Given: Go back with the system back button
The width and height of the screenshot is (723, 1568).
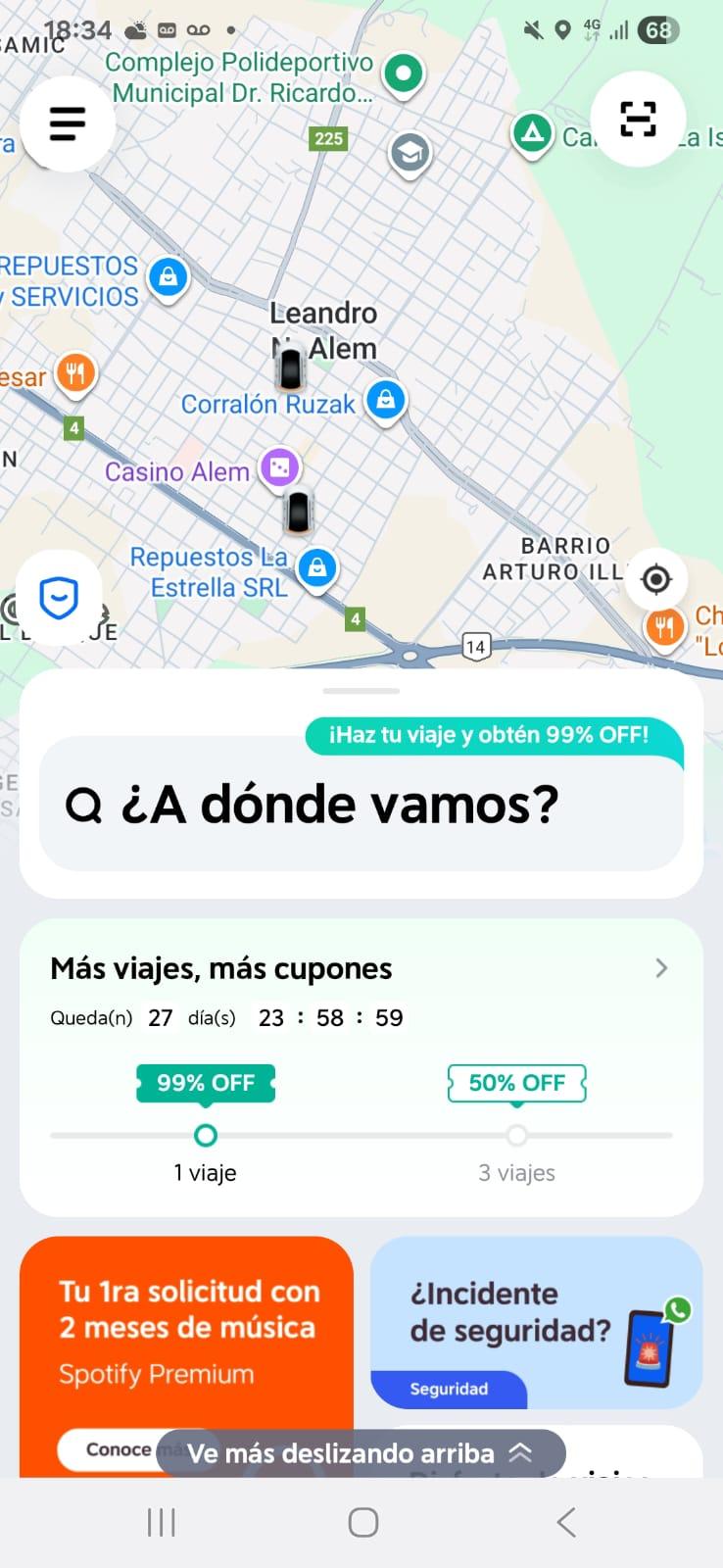Looking at the screenshot, I should (565, 1522).
